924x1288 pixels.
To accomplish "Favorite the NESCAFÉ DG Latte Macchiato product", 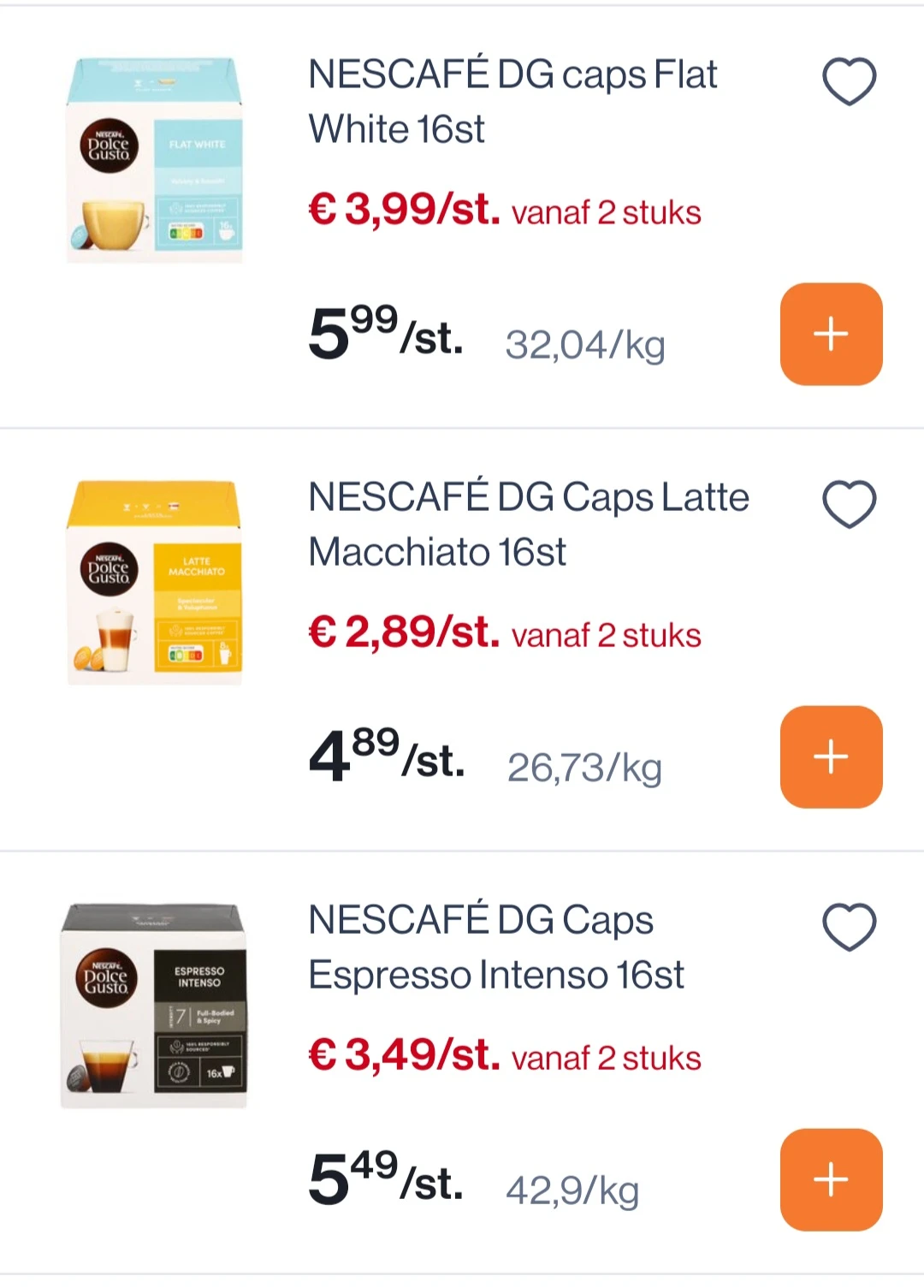I will click(x=850, y=505).
